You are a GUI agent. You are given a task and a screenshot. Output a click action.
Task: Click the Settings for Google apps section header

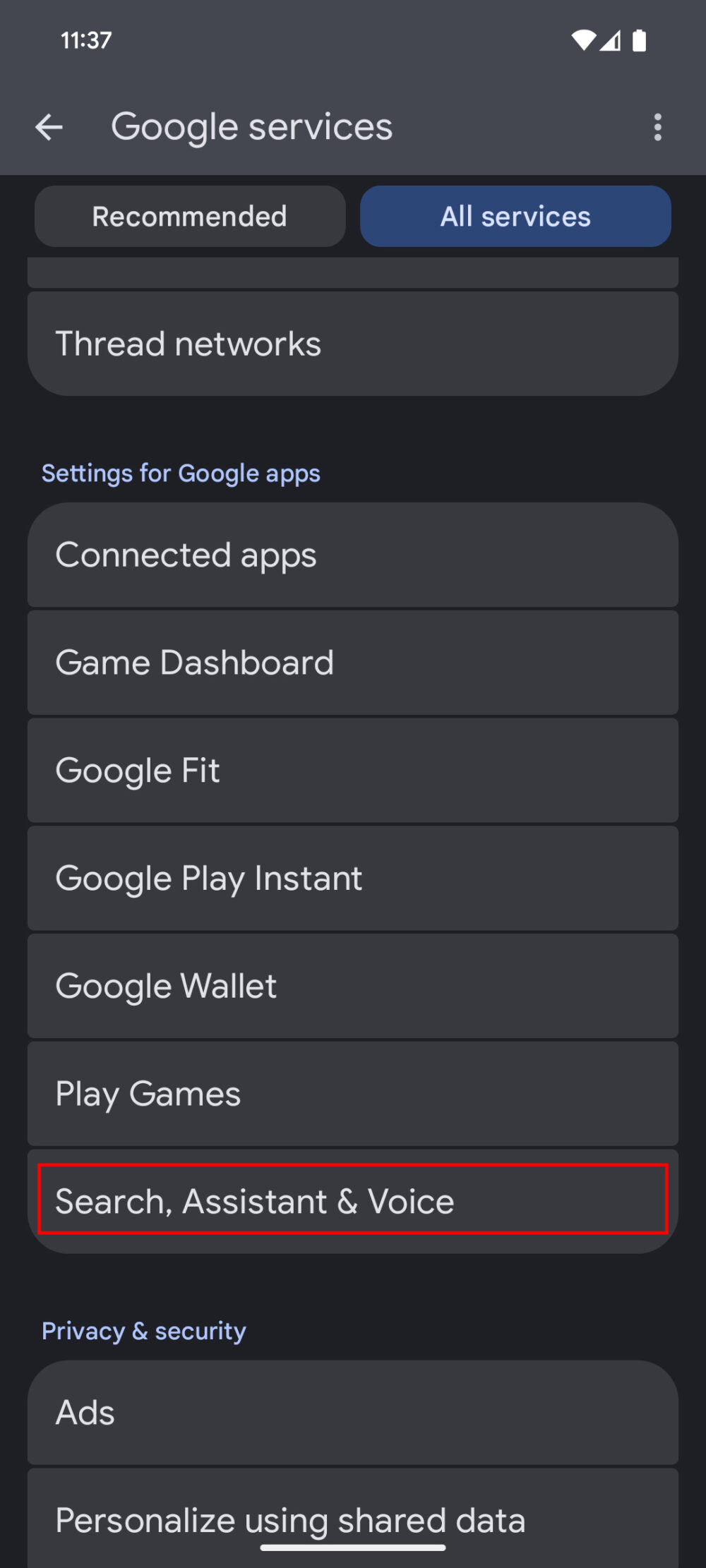point(181,473)
